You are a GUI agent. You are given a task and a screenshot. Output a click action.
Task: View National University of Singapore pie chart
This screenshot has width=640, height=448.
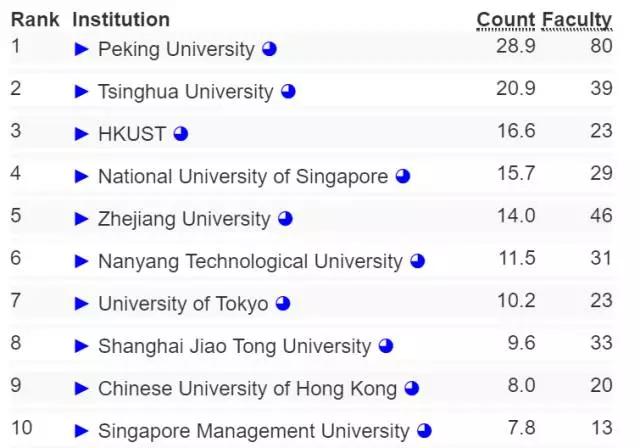pos(403,177)
